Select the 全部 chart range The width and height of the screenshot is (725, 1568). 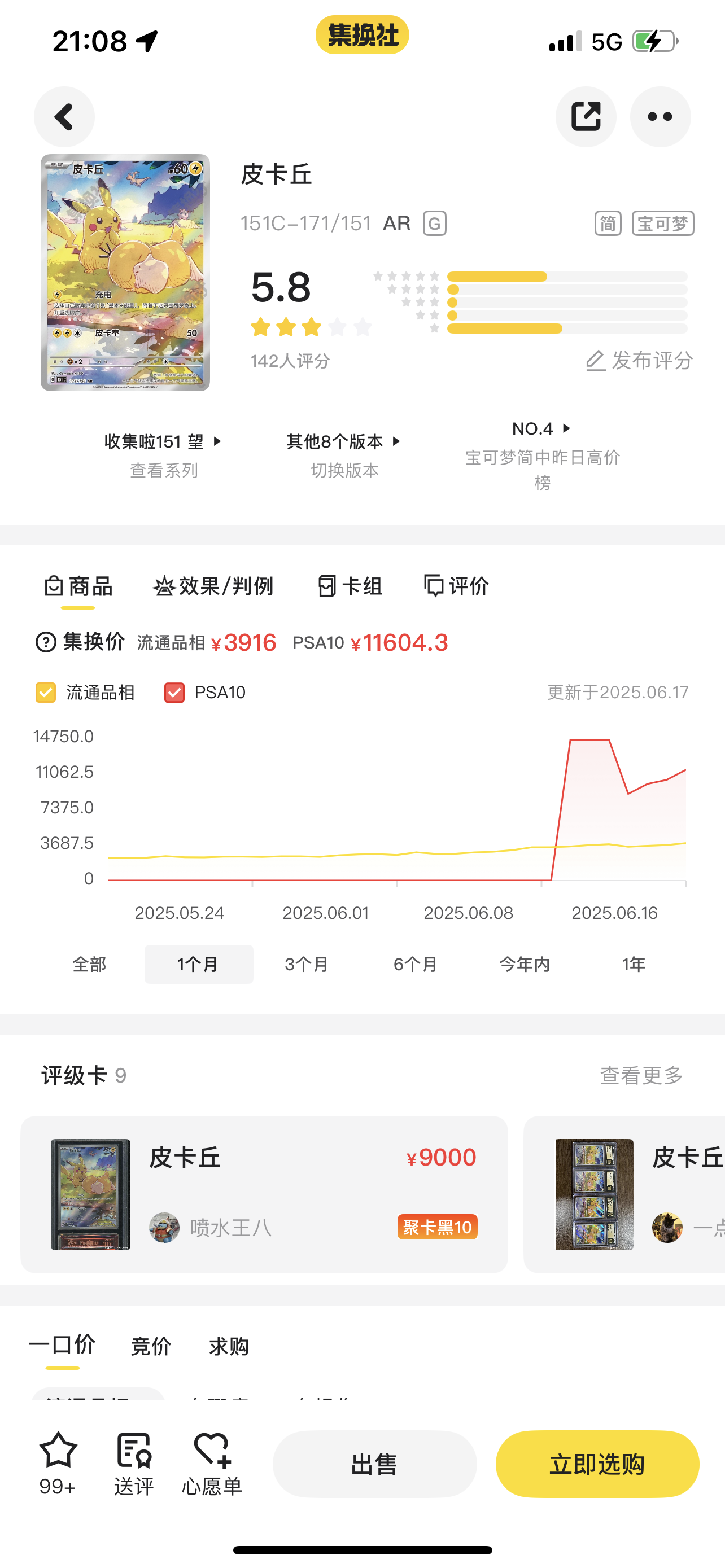89,964
